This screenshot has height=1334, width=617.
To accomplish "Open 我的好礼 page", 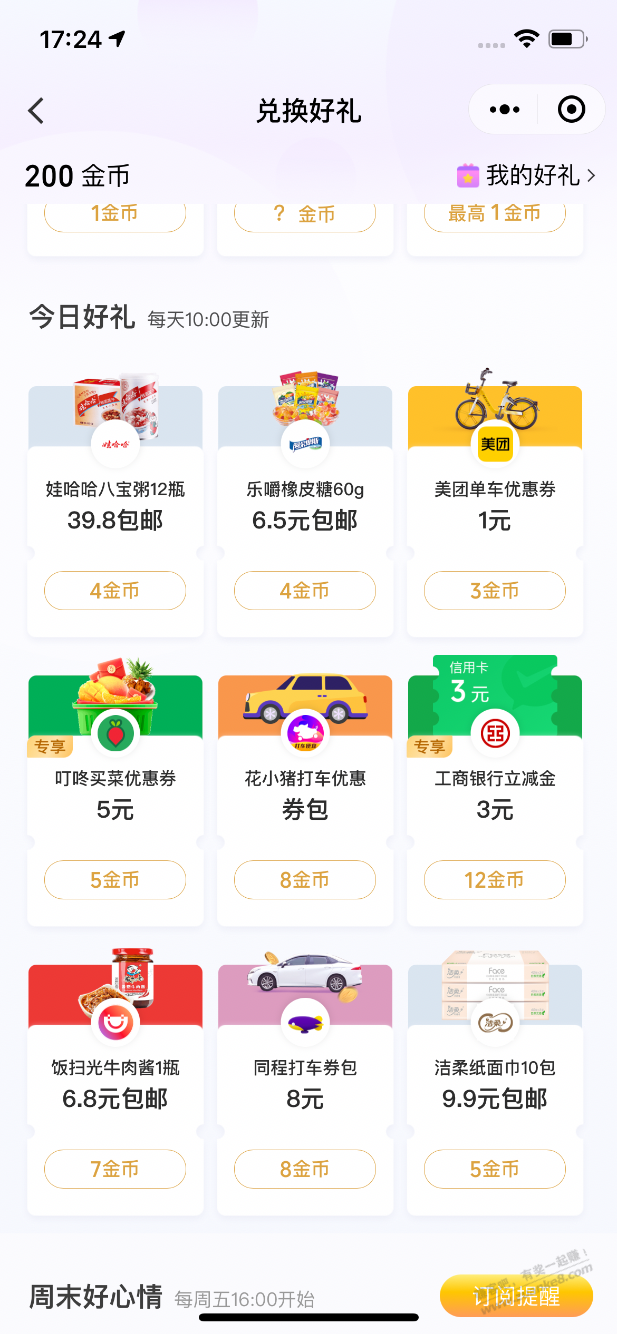I will [x=527, y=176].
